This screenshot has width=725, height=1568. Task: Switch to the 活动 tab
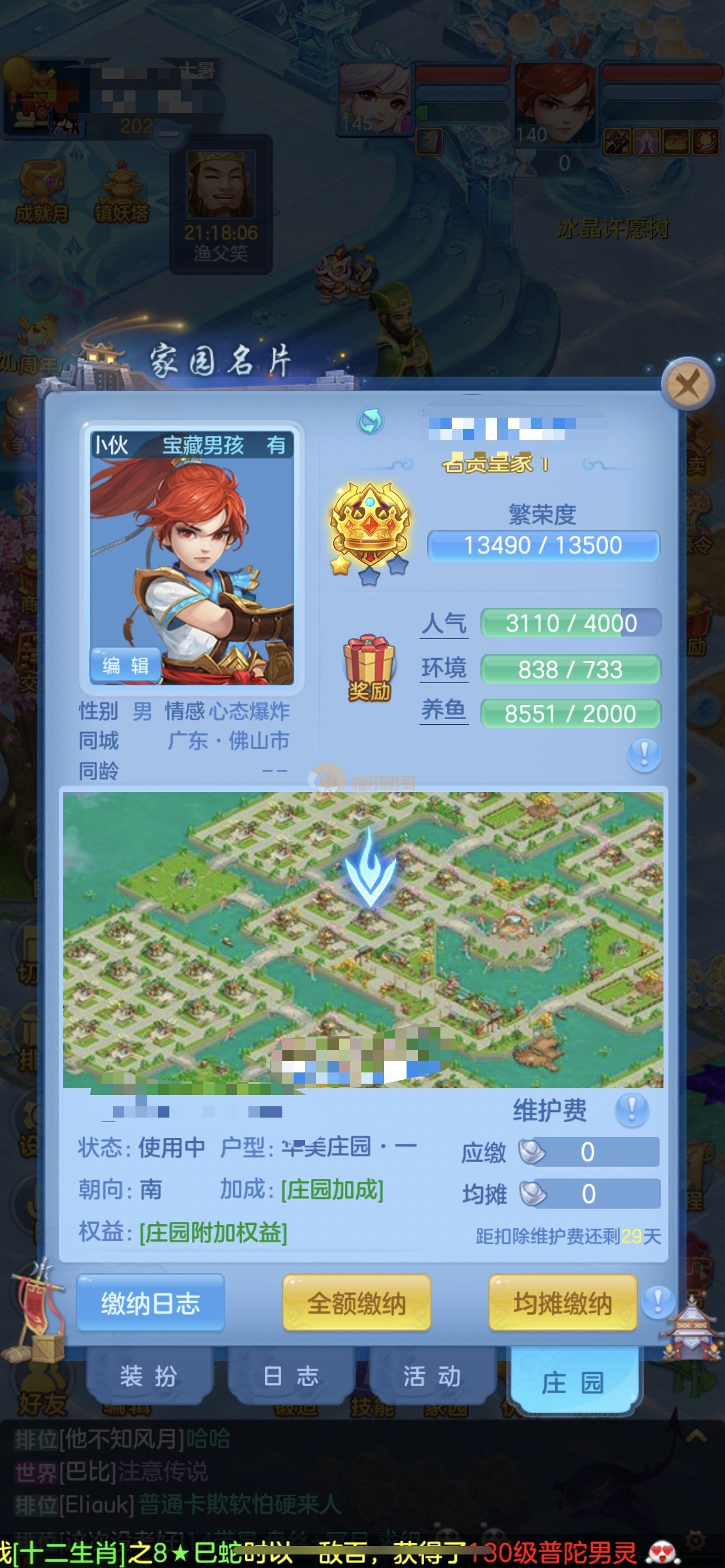pos(431,1376)
